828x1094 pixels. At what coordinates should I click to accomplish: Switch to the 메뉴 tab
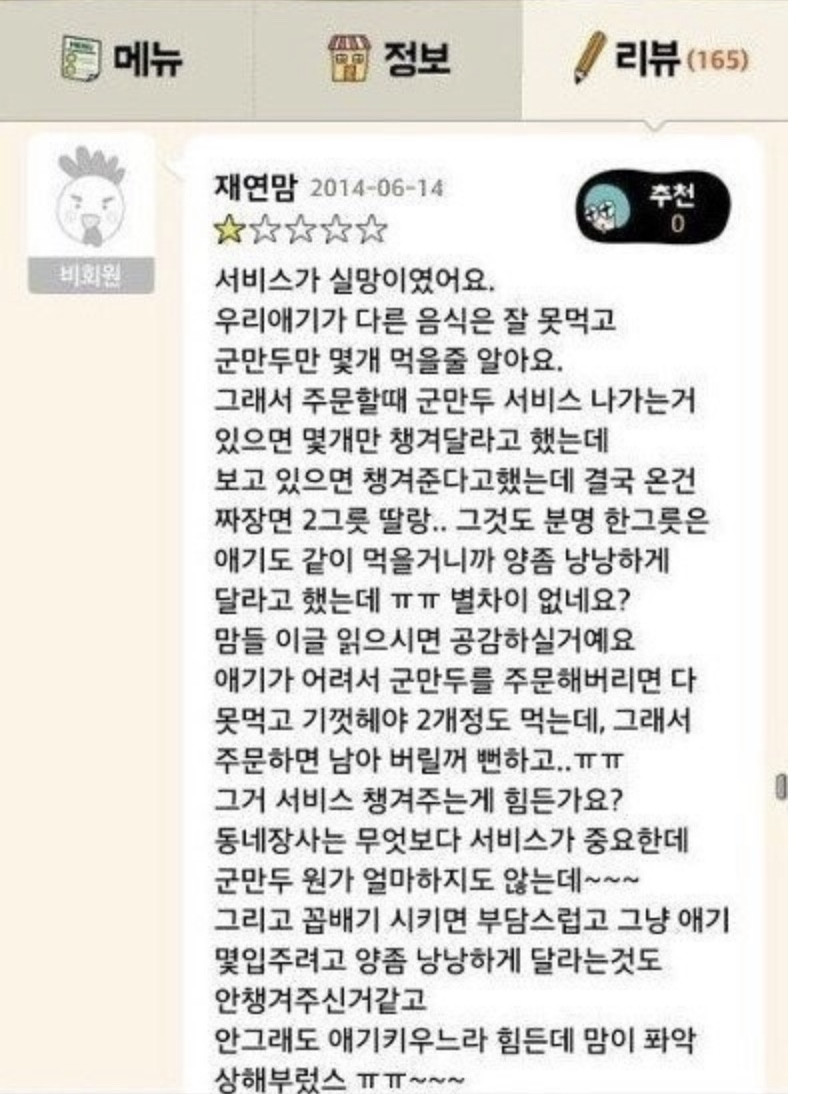[x=125, y=61]
